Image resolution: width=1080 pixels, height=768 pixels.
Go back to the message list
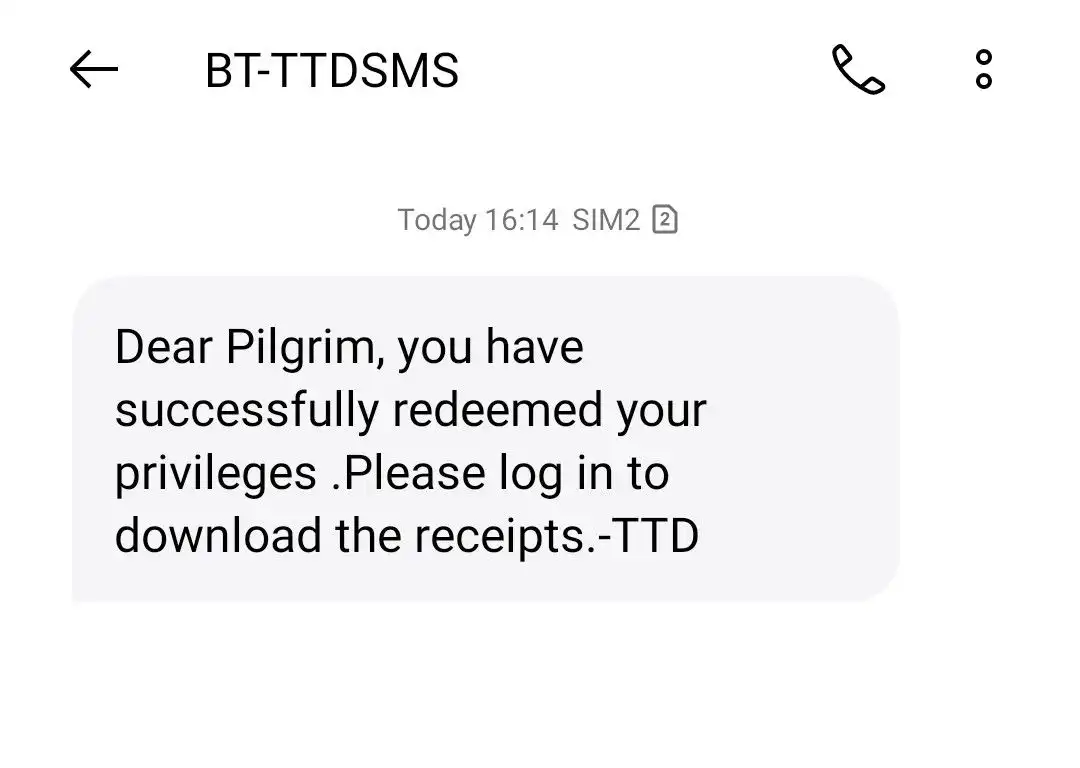click(94, 70)
